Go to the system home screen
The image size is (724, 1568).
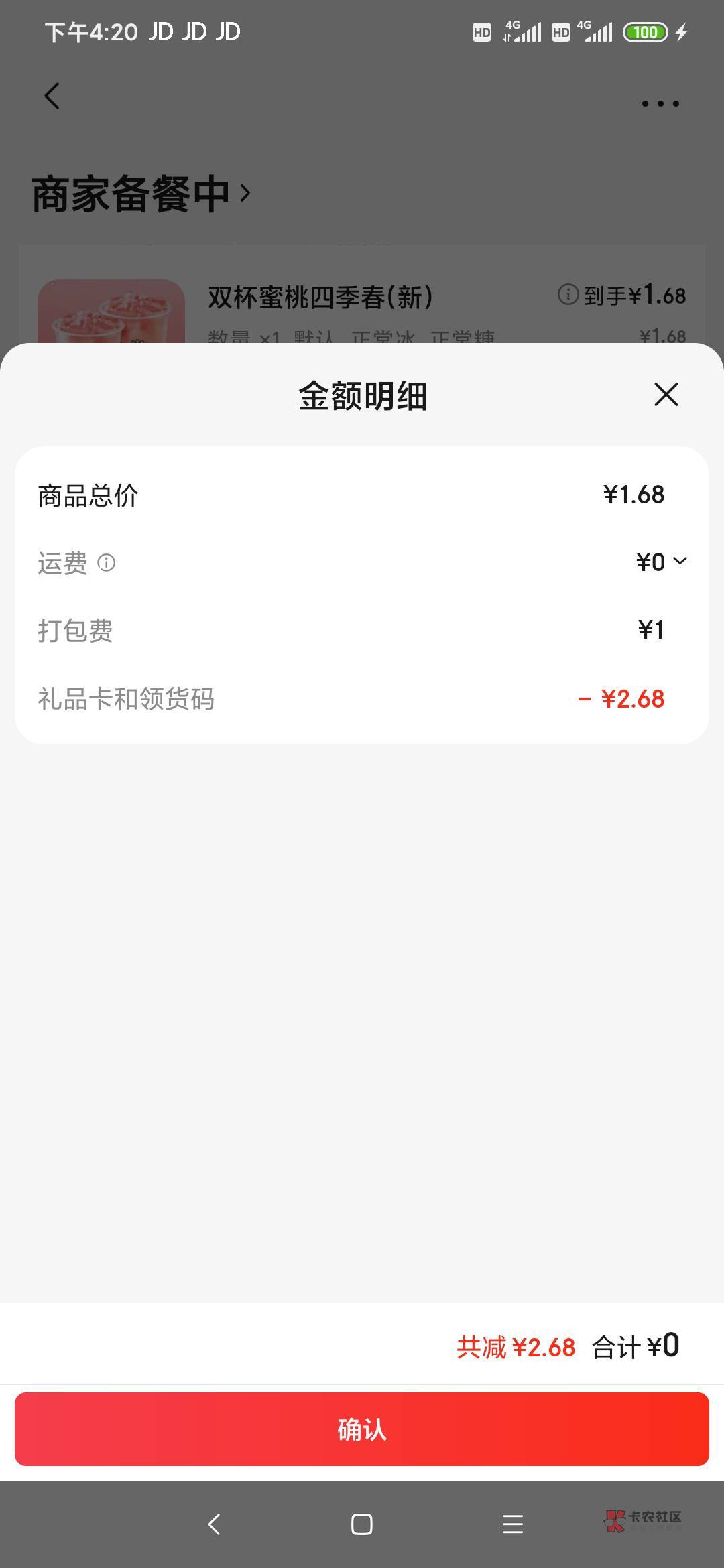point(362,1524)
